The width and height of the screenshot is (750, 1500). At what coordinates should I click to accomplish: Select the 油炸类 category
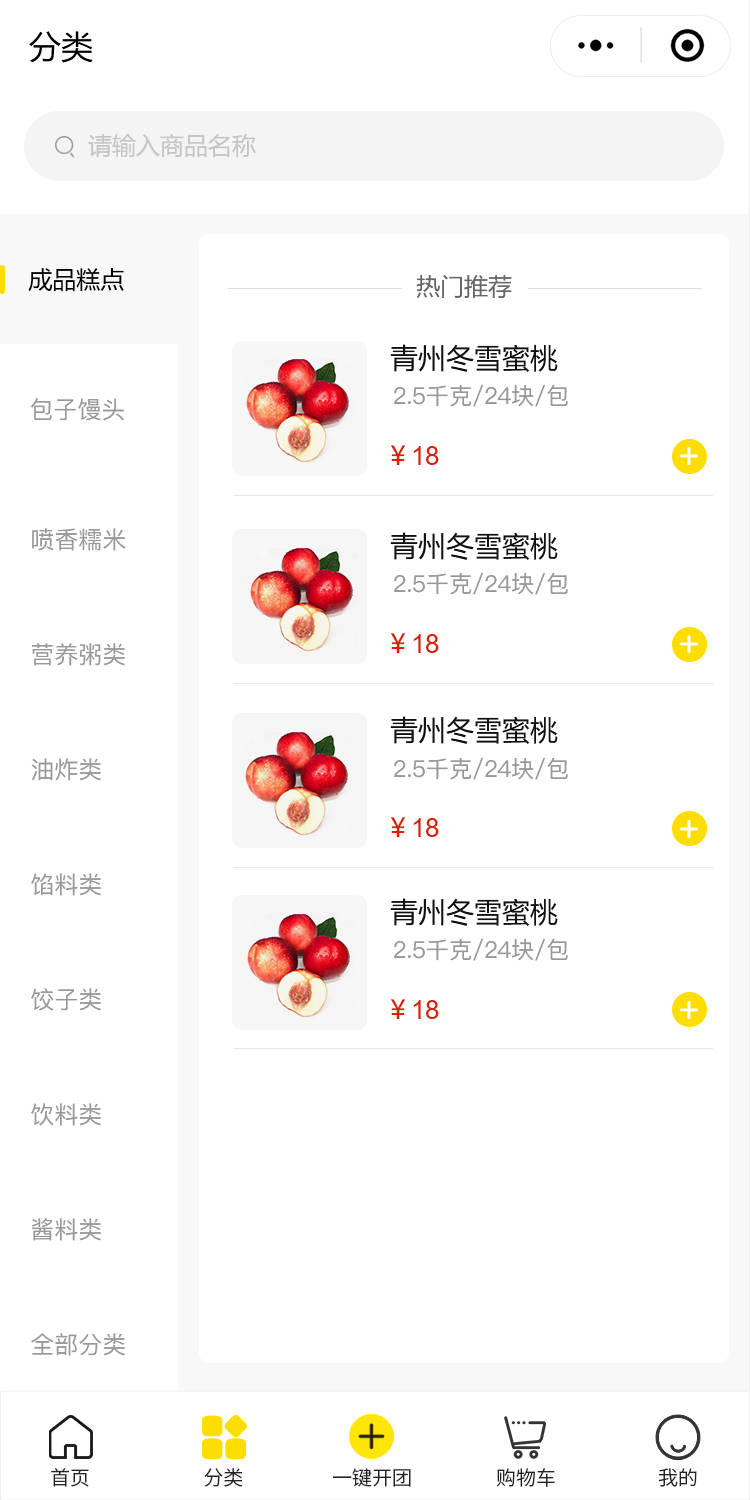[67, 770]
